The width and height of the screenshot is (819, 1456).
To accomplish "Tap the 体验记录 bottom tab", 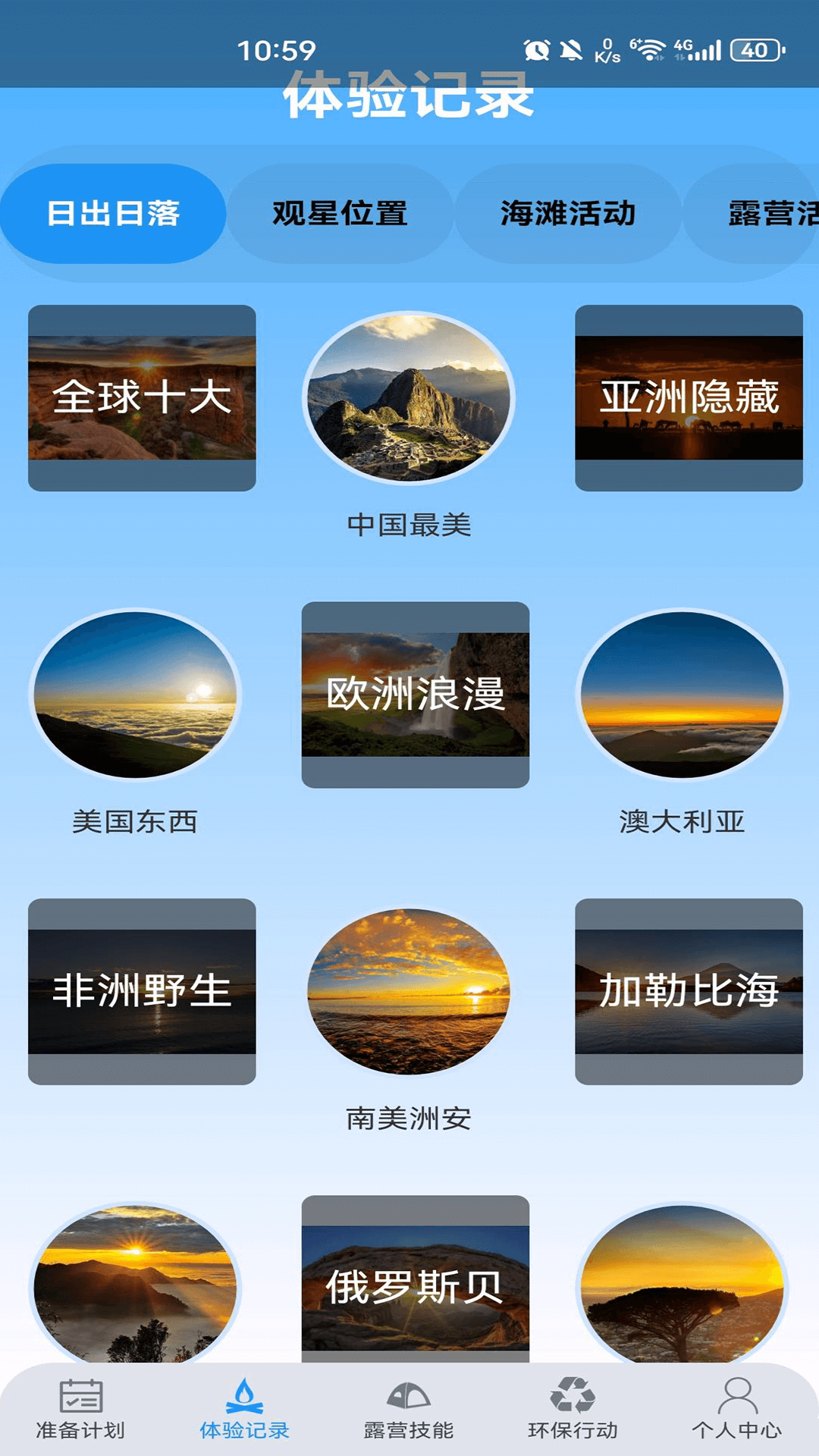I will [x=244, y=1409].
